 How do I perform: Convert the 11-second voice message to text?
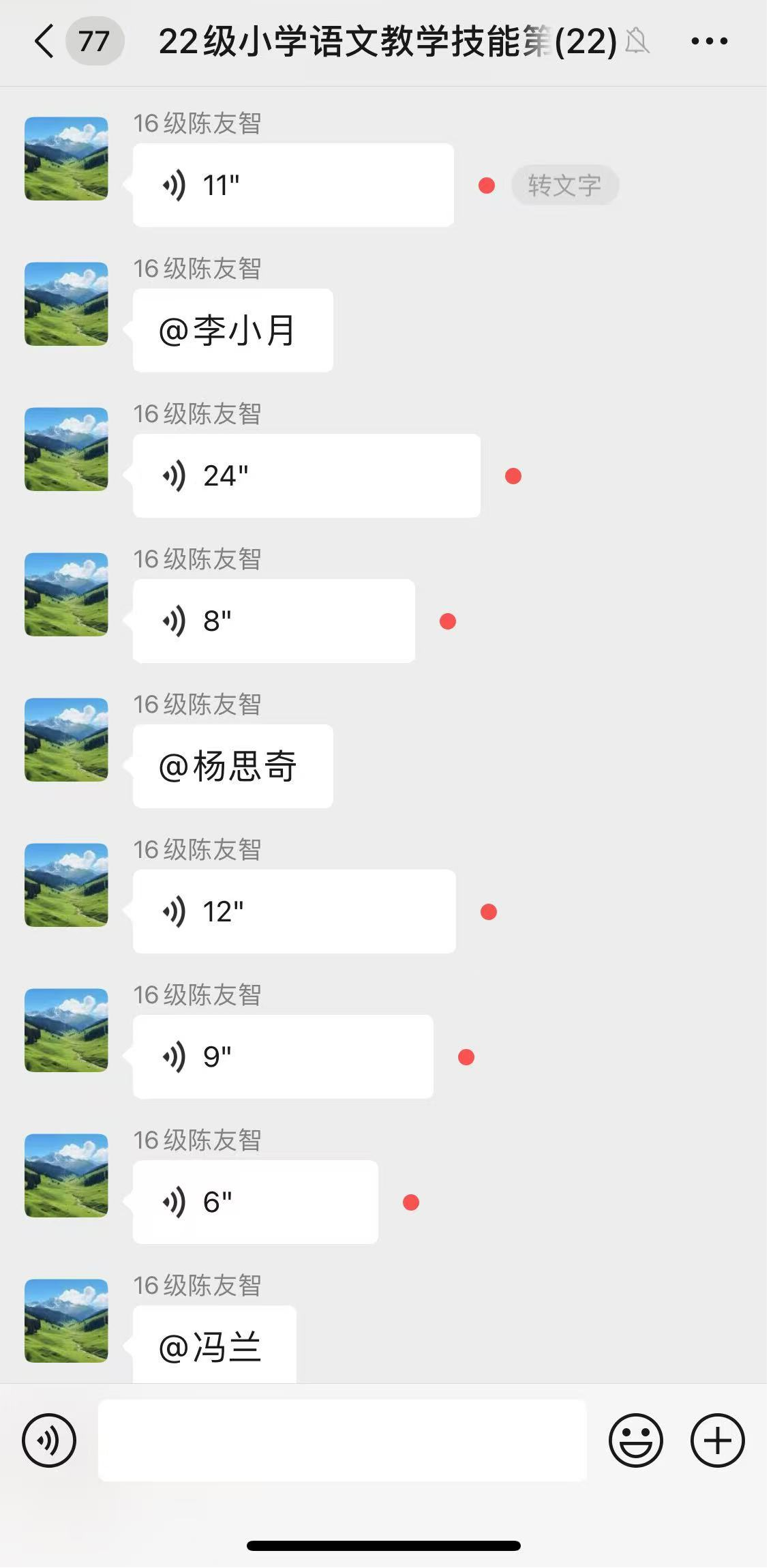(564, 185)
